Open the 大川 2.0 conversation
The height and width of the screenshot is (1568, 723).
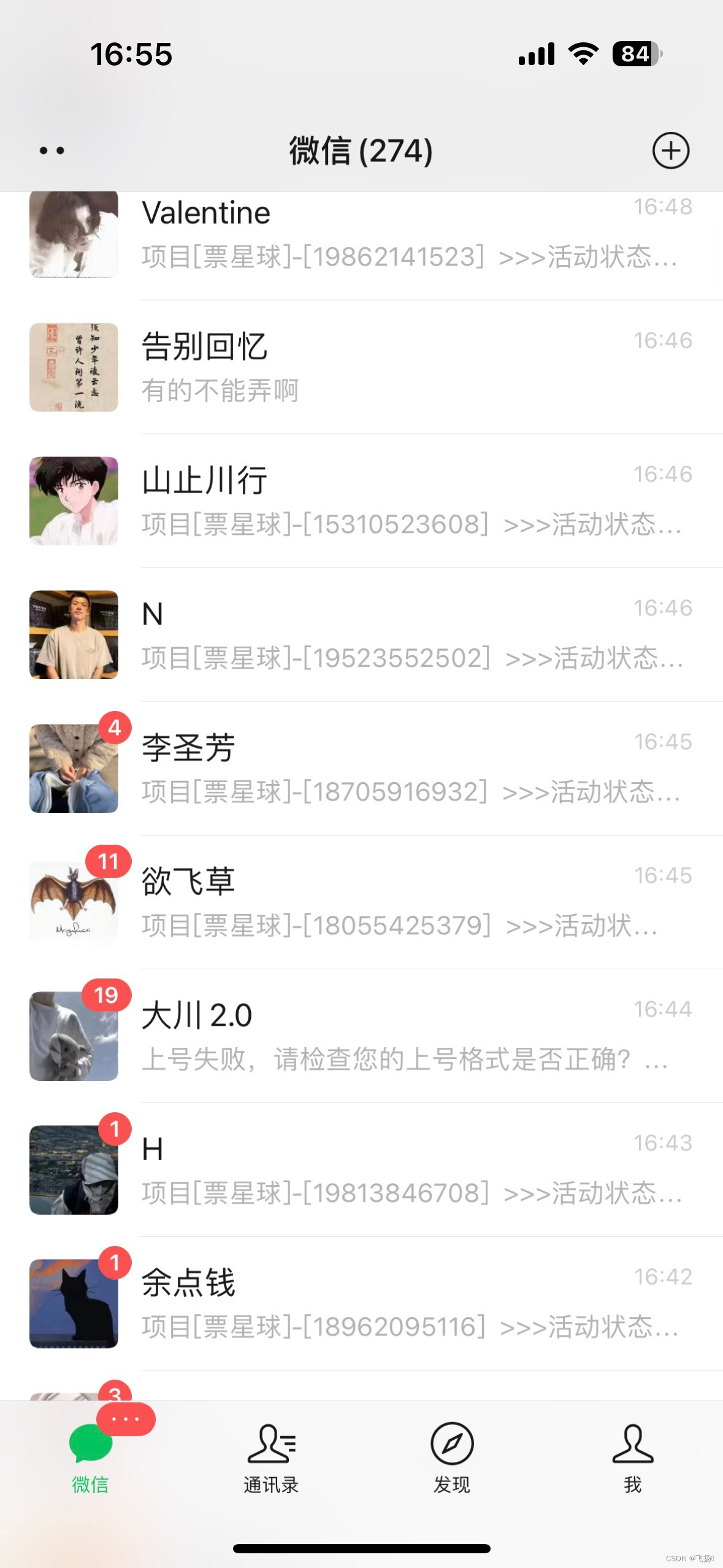[x=392, y=1036]
